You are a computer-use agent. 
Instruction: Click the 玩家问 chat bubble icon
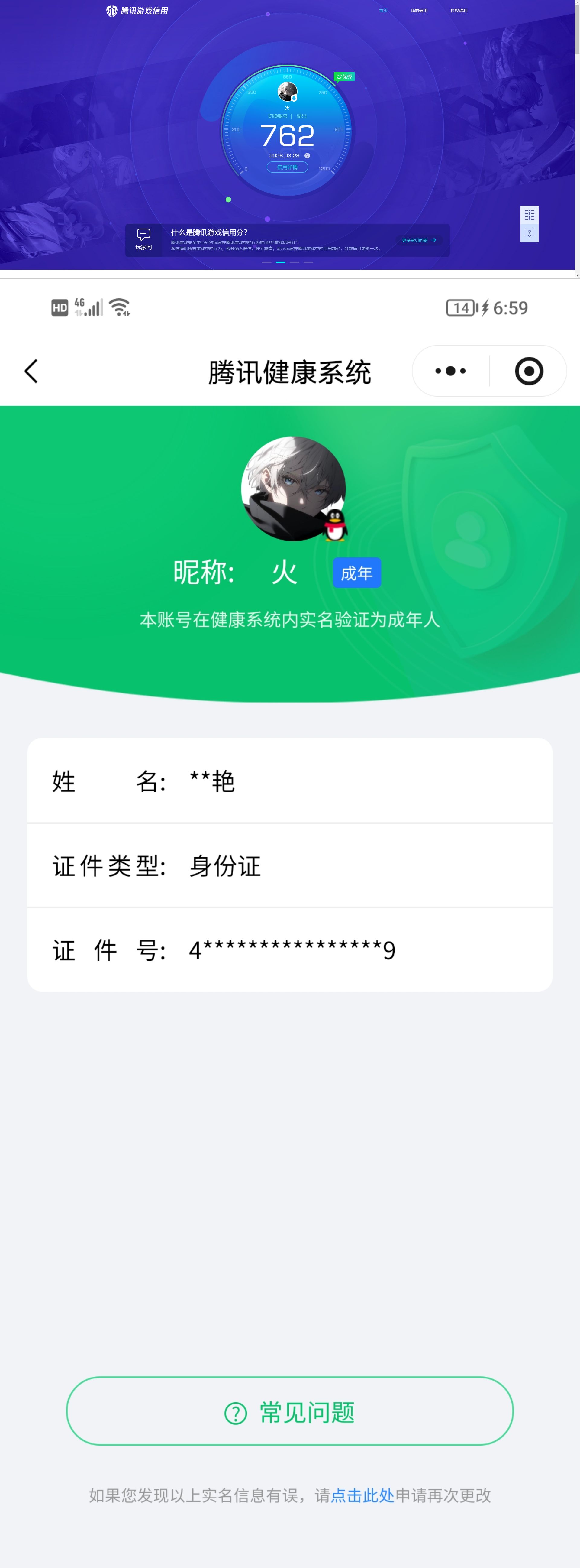coord(143,234)
